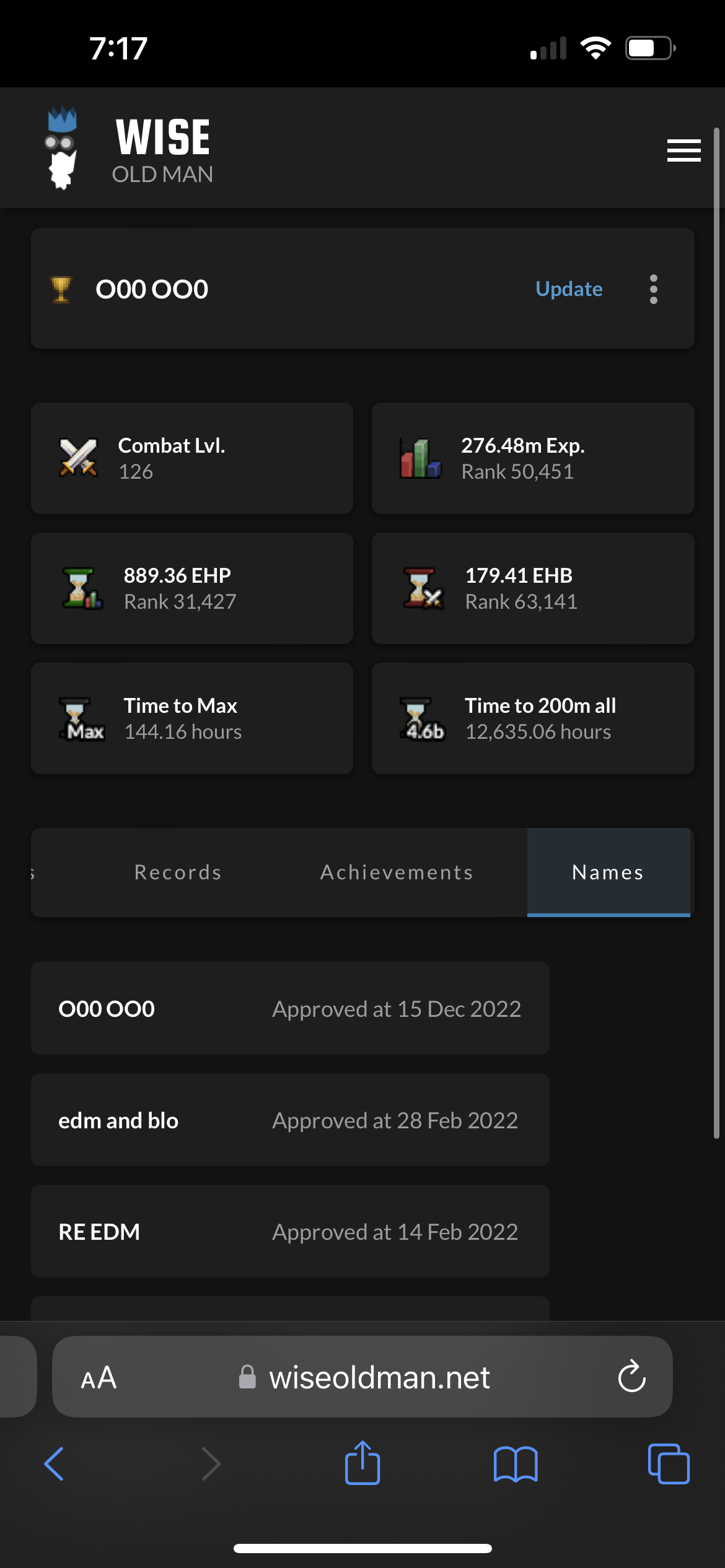Switch to the Records tab

(178, 872)
